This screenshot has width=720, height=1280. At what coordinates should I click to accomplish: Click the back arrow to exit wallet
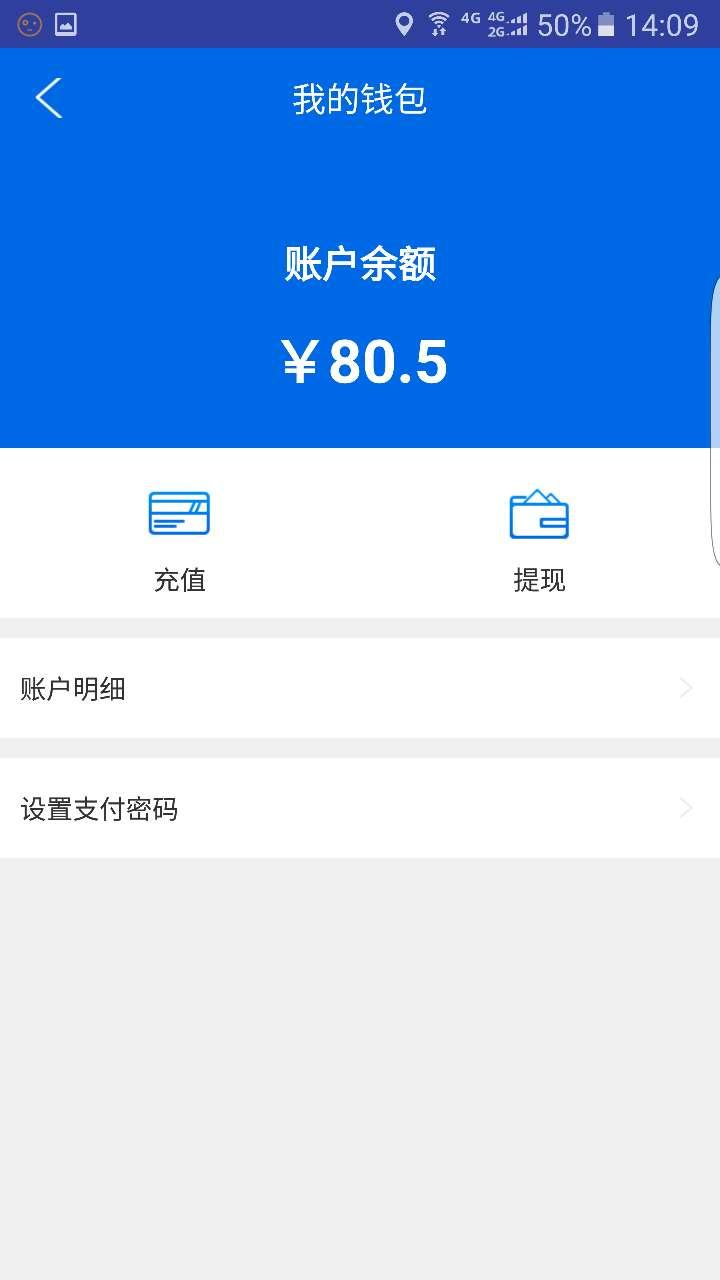point(48,98)
